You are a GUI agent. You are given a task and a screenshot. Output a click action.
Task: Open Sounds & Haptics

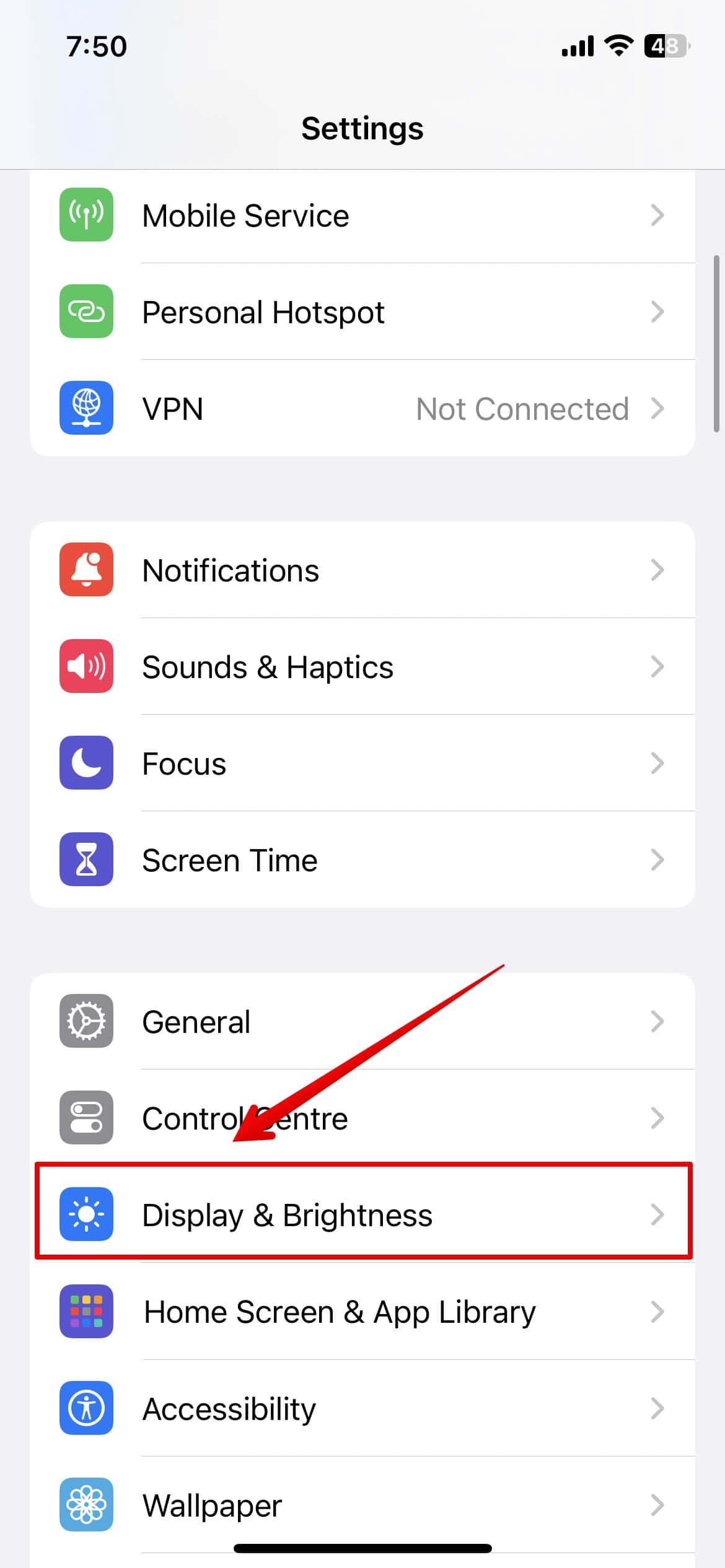[362, 667]
